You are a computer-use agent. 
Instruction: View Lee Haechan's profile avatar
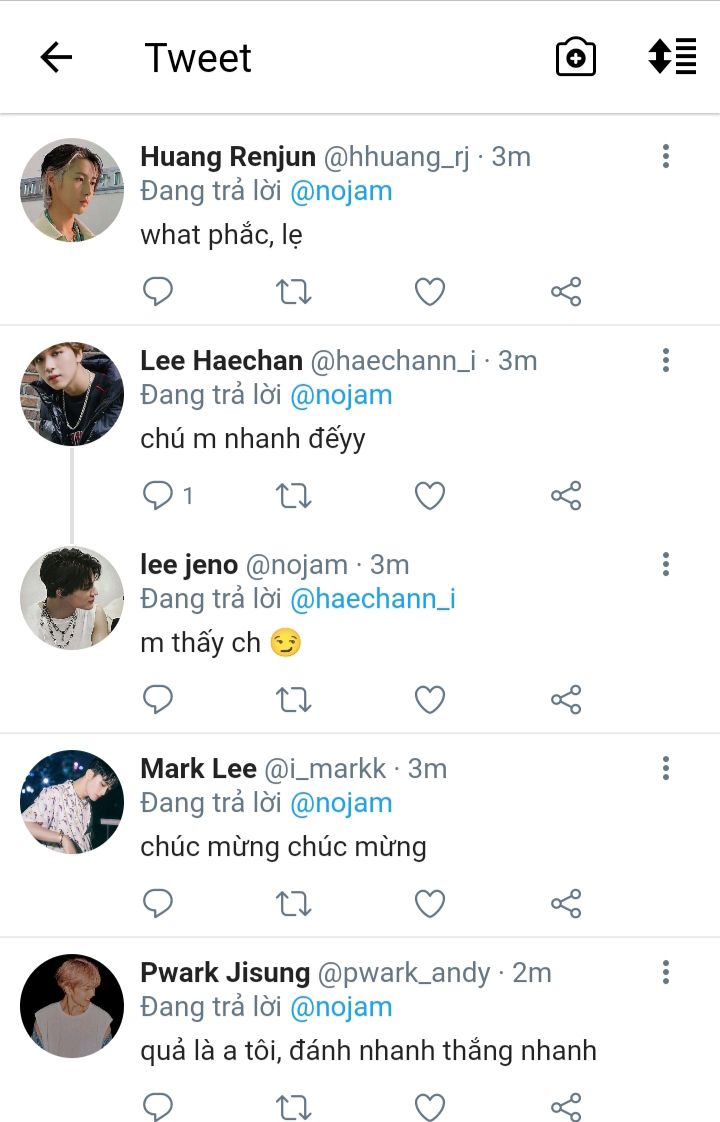[72, 394]
